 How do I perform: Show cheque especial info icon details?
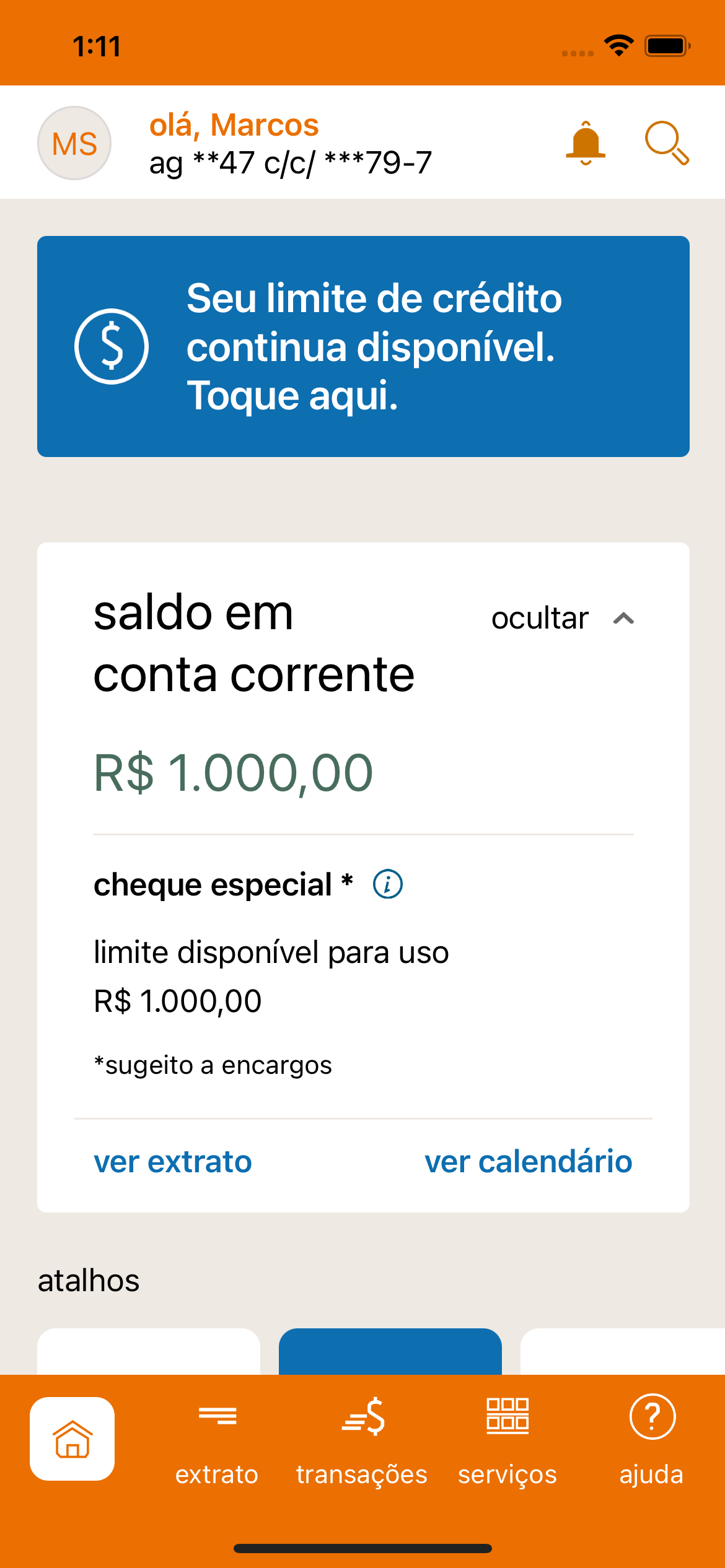[x=388, y=884]
